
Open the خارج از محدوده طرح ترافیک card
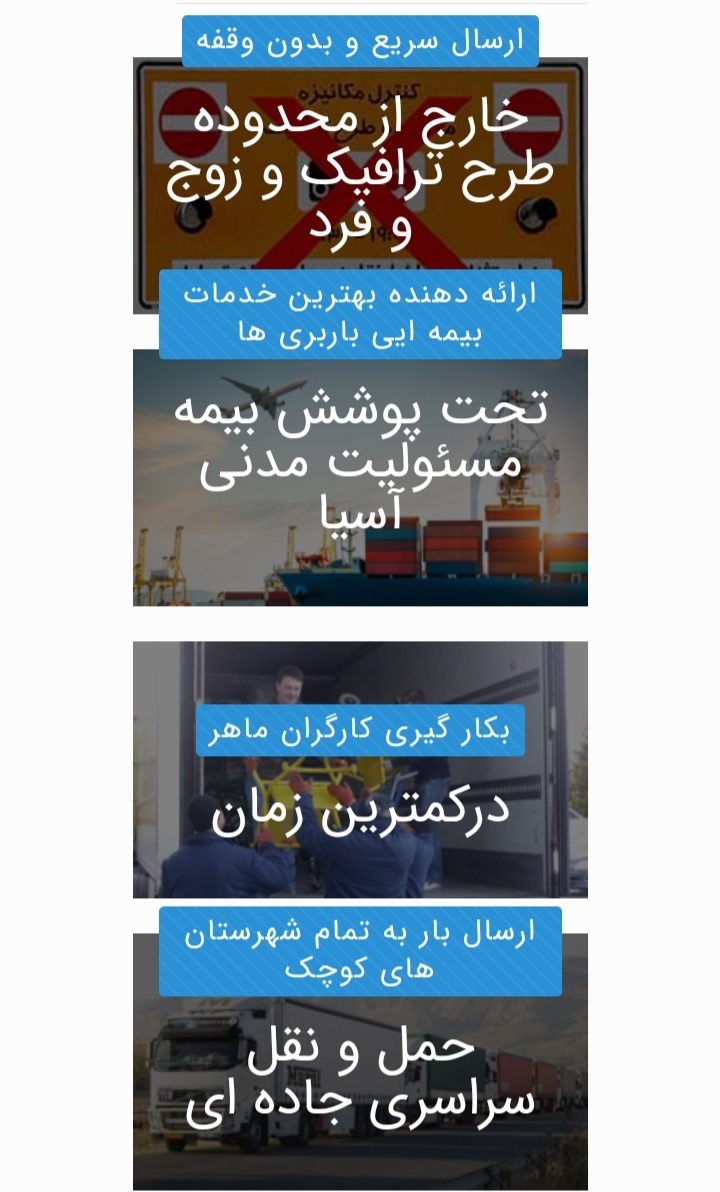tap(360, 185)
